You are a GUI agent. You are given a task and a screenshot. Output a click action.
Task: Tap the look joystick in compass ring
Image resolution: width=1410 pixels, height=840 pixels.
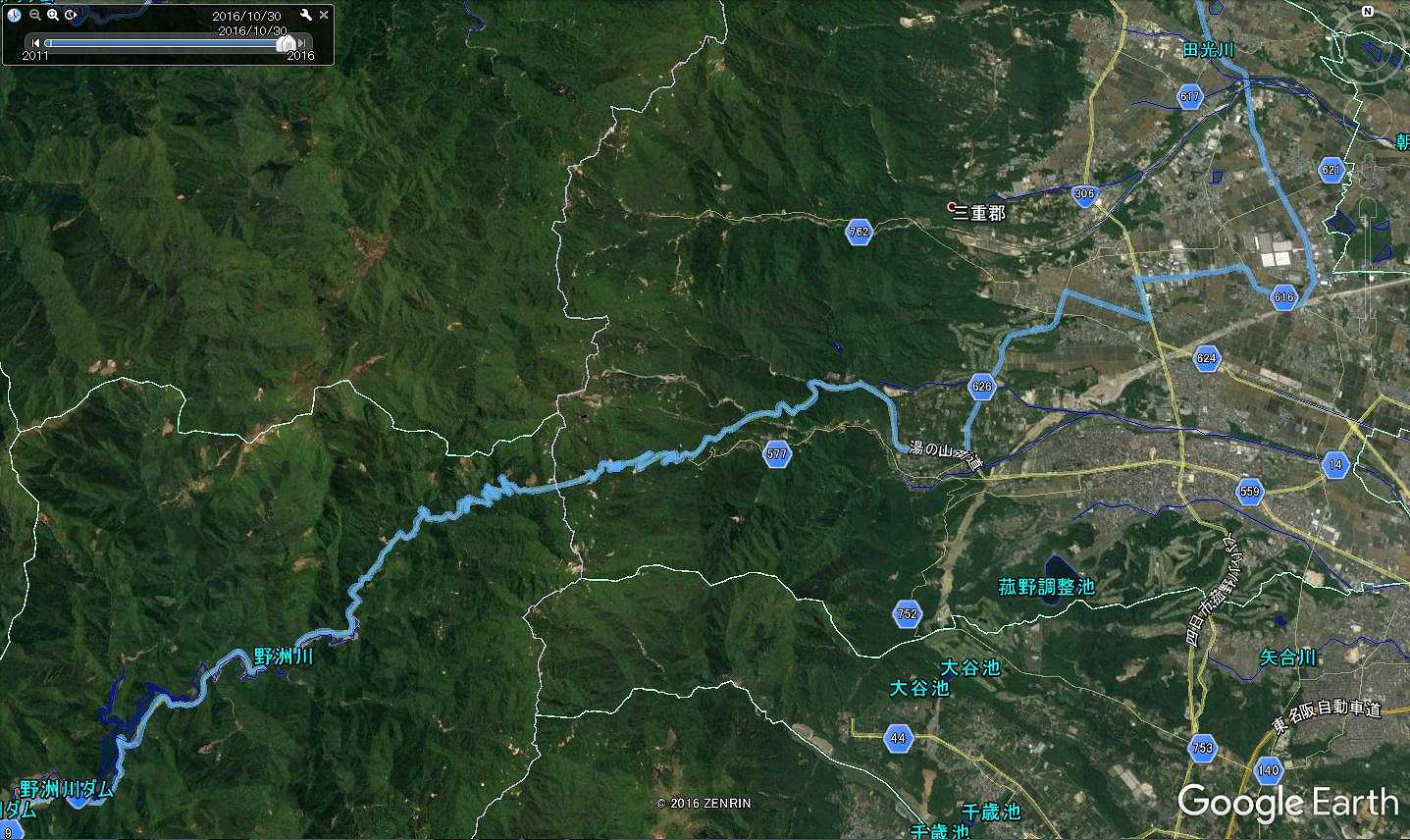(1370, 54)
